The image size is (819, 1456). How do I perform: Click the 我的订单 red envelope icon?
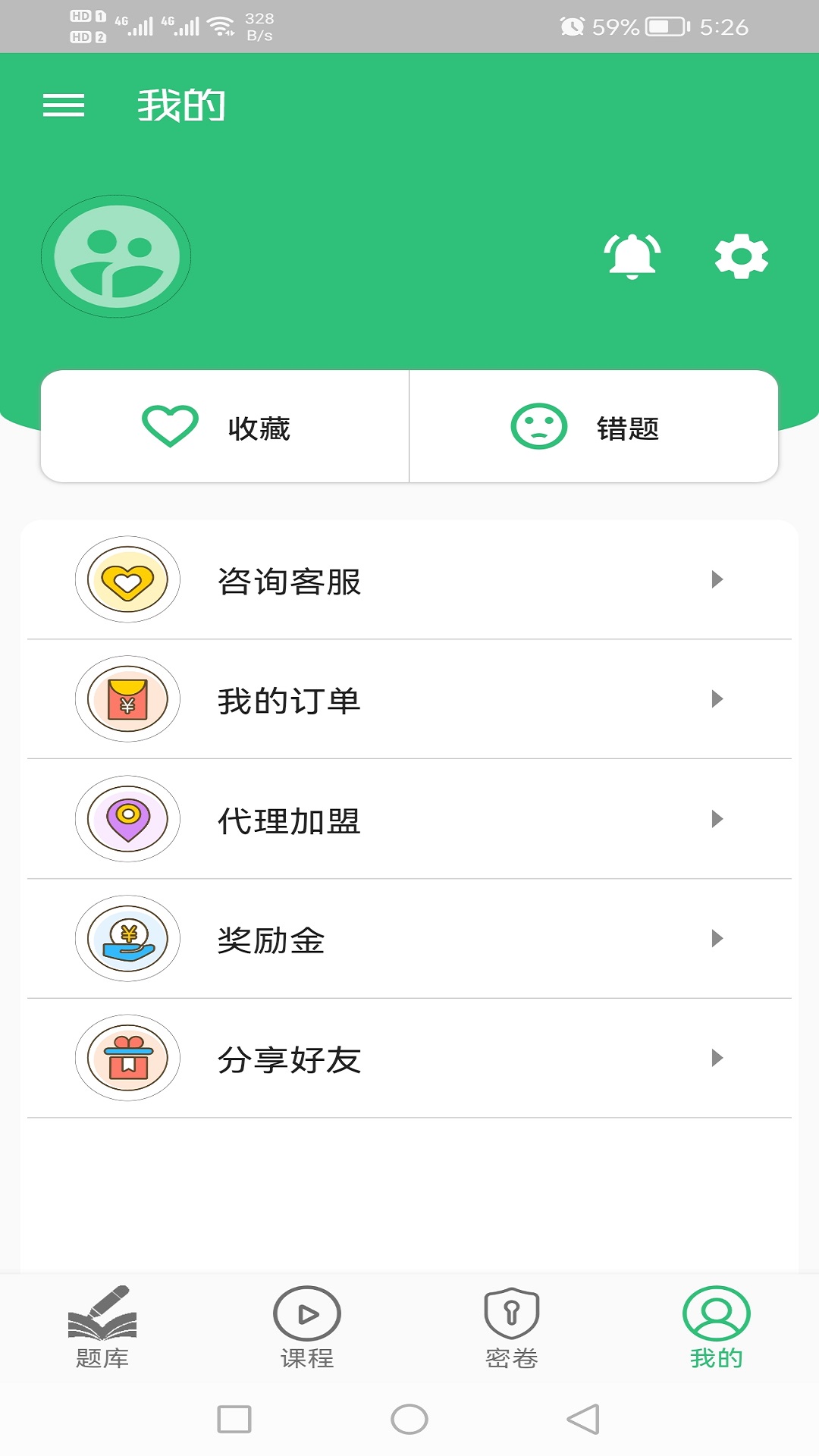coord(127,700)
